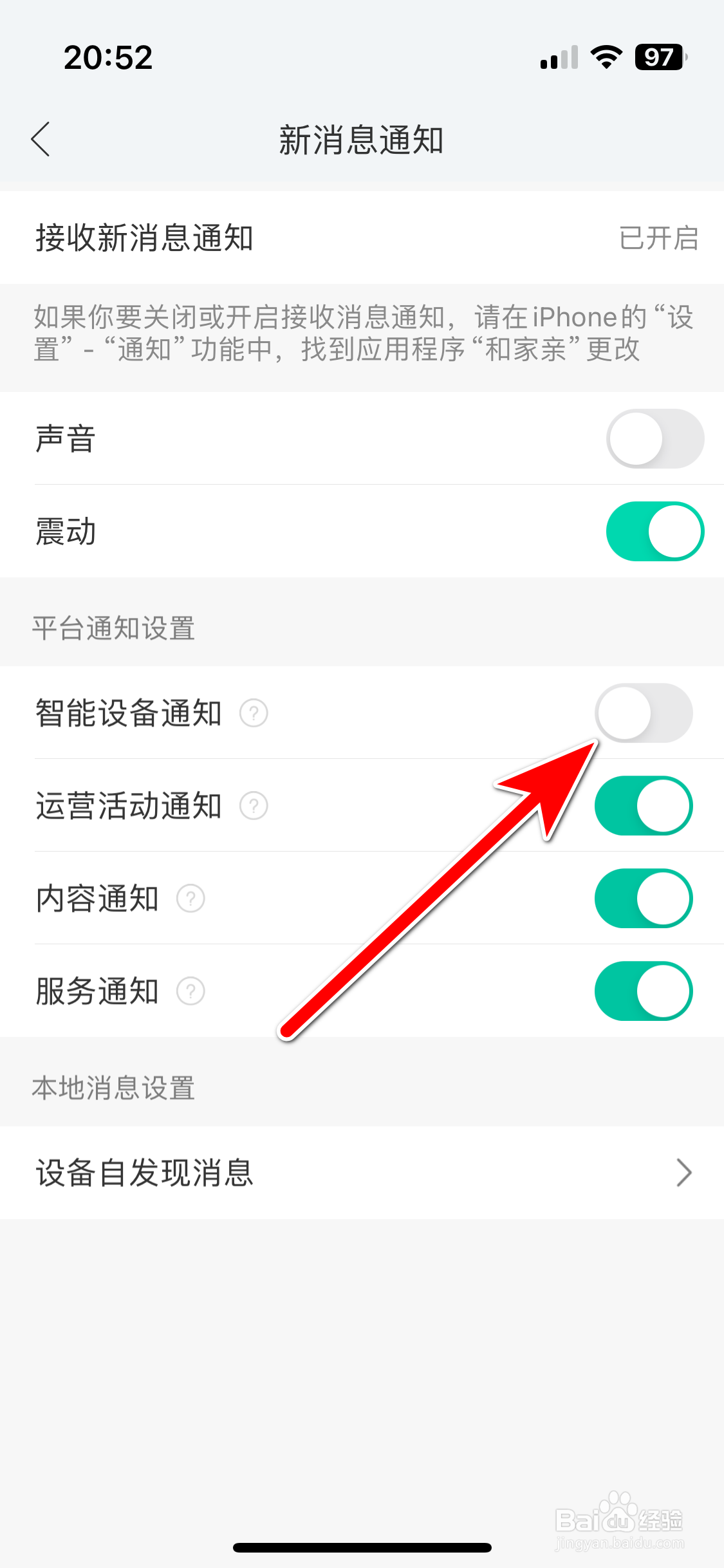Tap the back arrow to leave 新消息通知
The height and width of the screenshot is (1568, 724).
40,138
